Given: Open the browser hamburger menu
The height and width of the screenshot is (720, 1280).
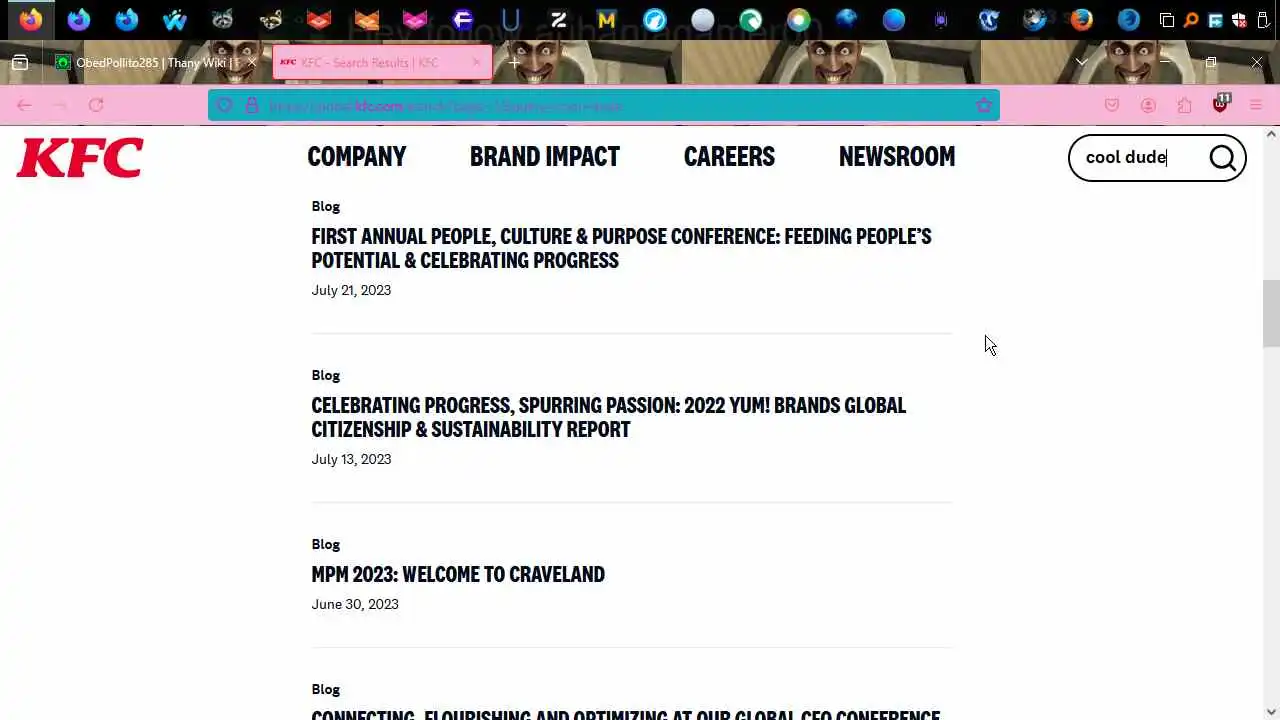Looking at the screenshot, I should tap(1256, 105).
